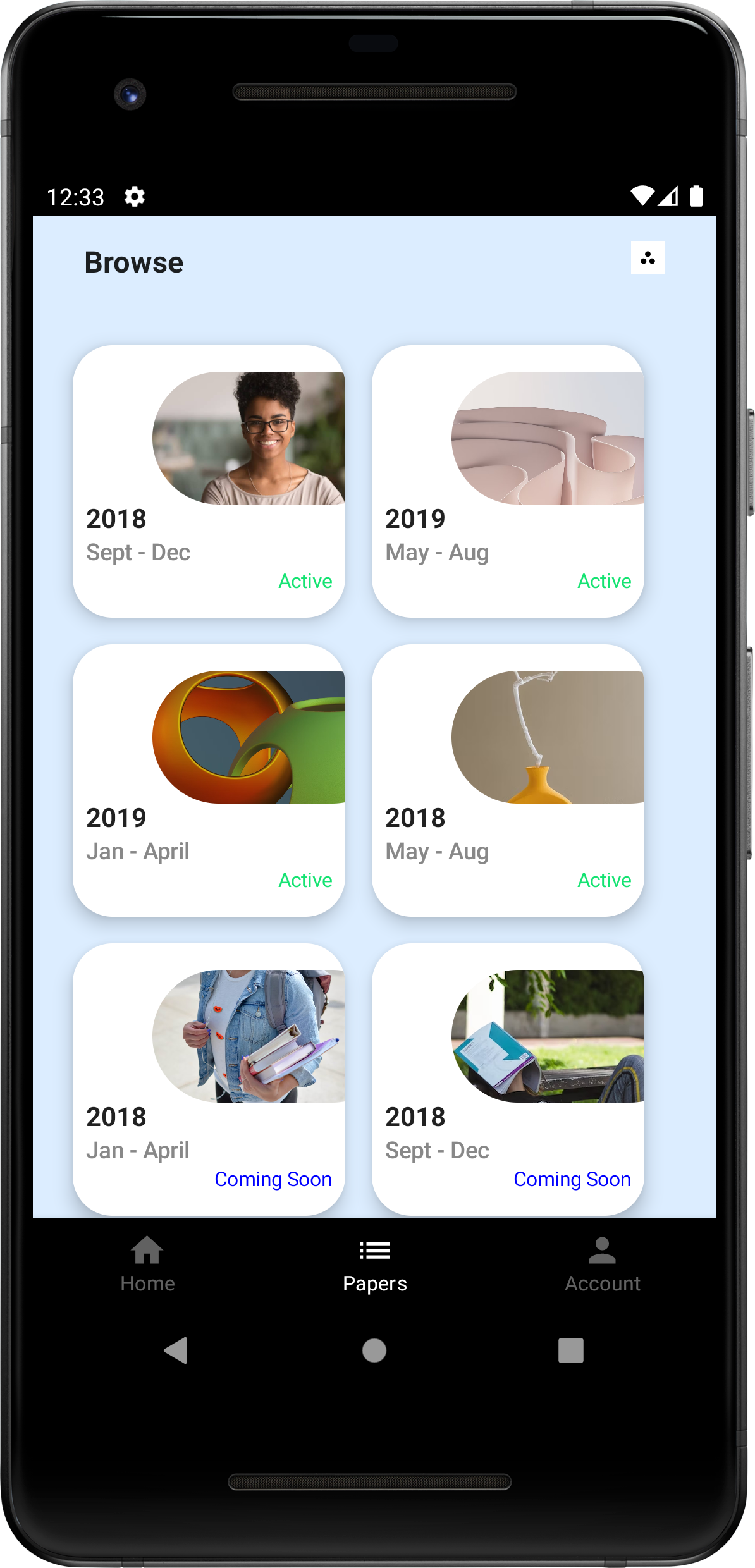The image size is (755, 1568).
Task: Tap the three-dot icon beside Browse
Action: pos(648,258)
